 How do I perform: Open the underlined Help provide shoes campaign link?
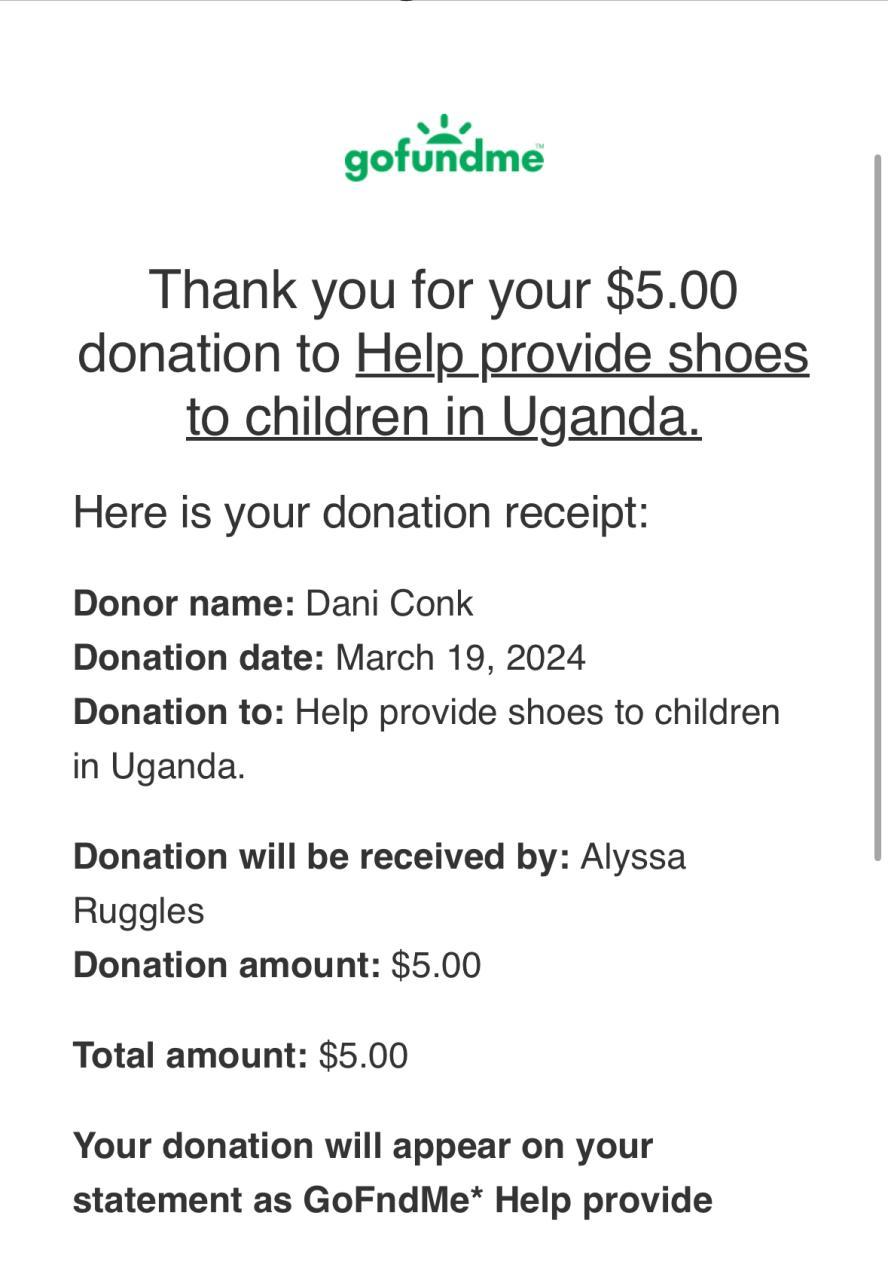click(581, 354)
